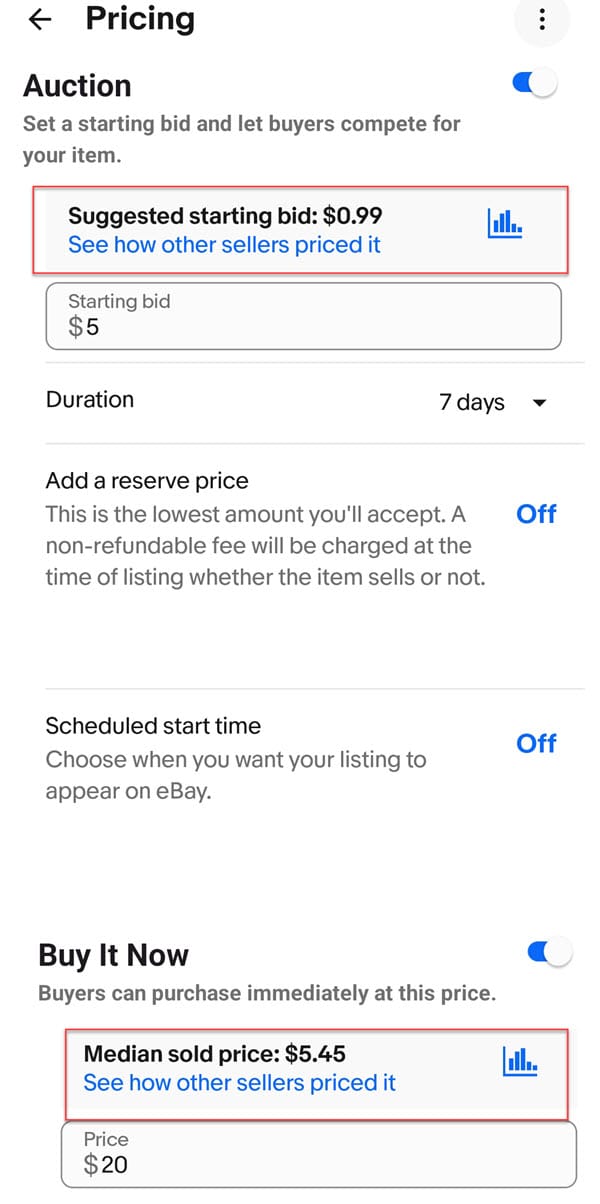Enable the reserve price option
The width and height of the screenshot is (600, 1204).
[x=536, y=514]
